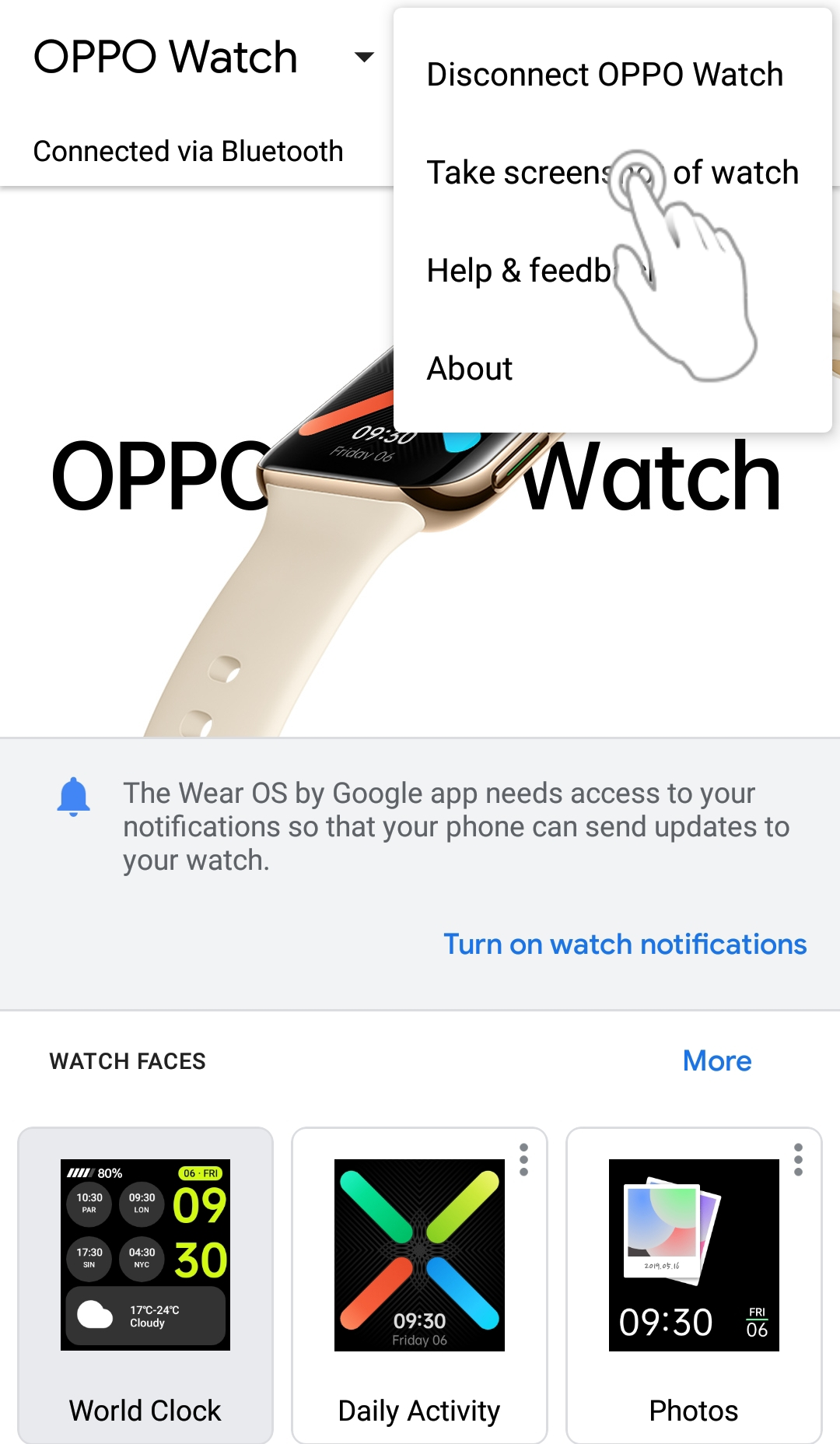
Task: Open options for Daily Activity watch face
Action: [x=523, y=1160]
